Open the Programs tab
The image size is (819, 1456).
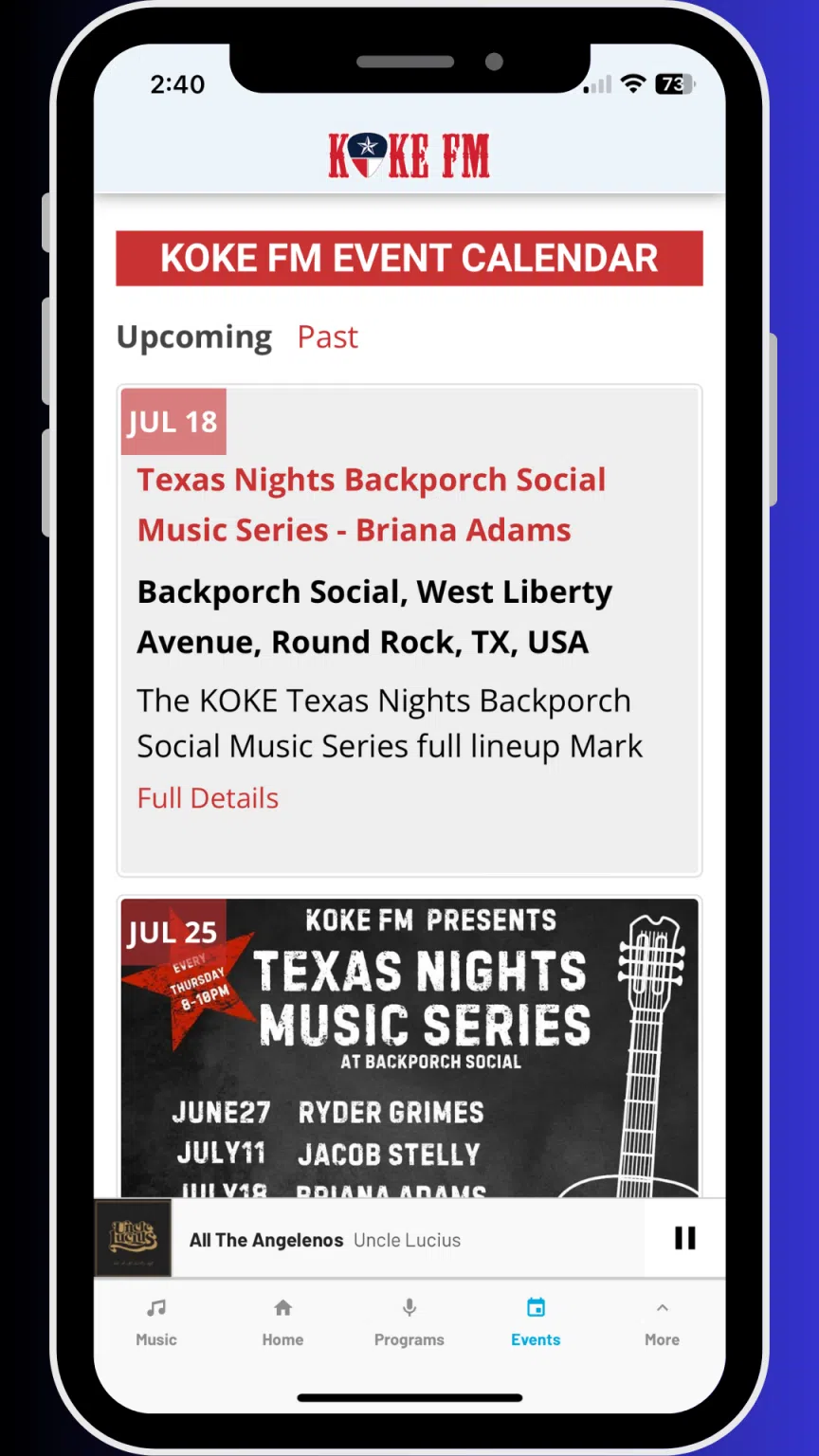click(x=409, y=1323)
